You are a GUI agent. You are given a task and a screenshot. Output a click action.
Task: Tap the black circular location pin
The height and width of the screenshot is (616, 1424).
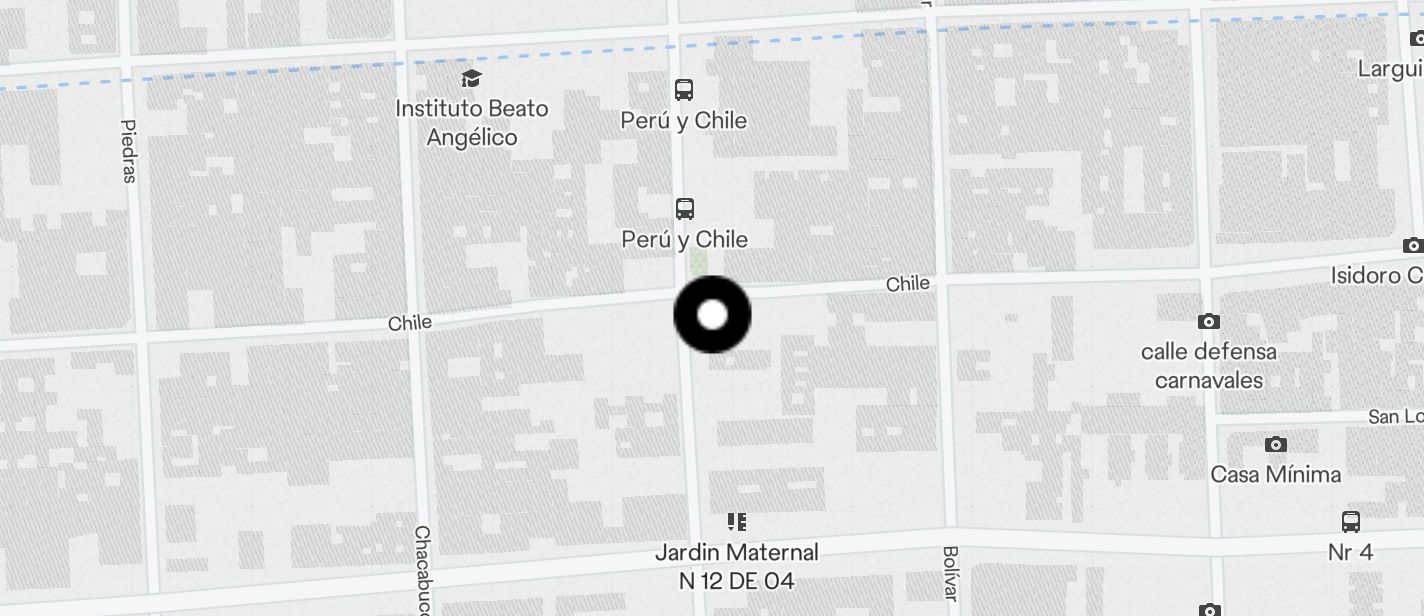712,315
